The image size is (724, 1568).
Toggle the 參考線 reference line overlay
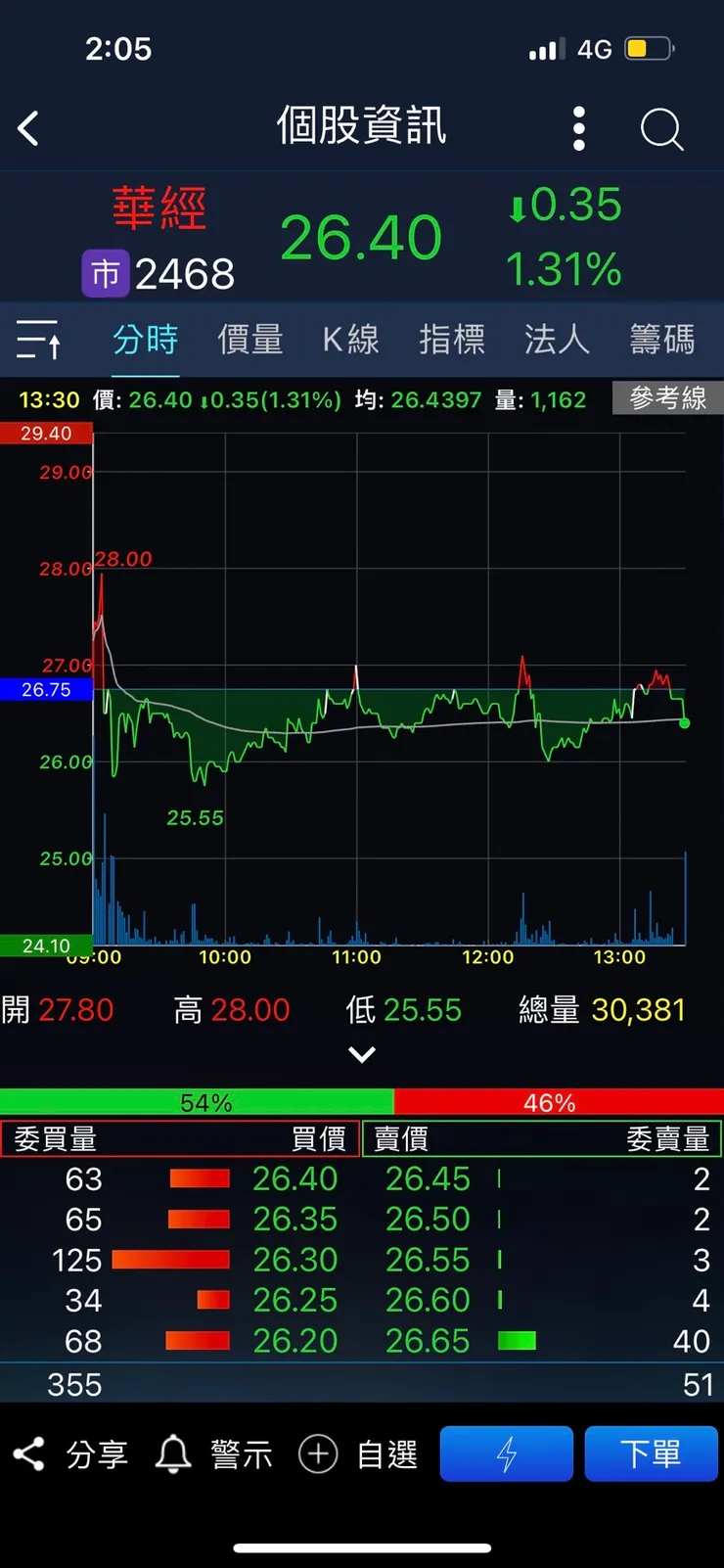(667, 398)
